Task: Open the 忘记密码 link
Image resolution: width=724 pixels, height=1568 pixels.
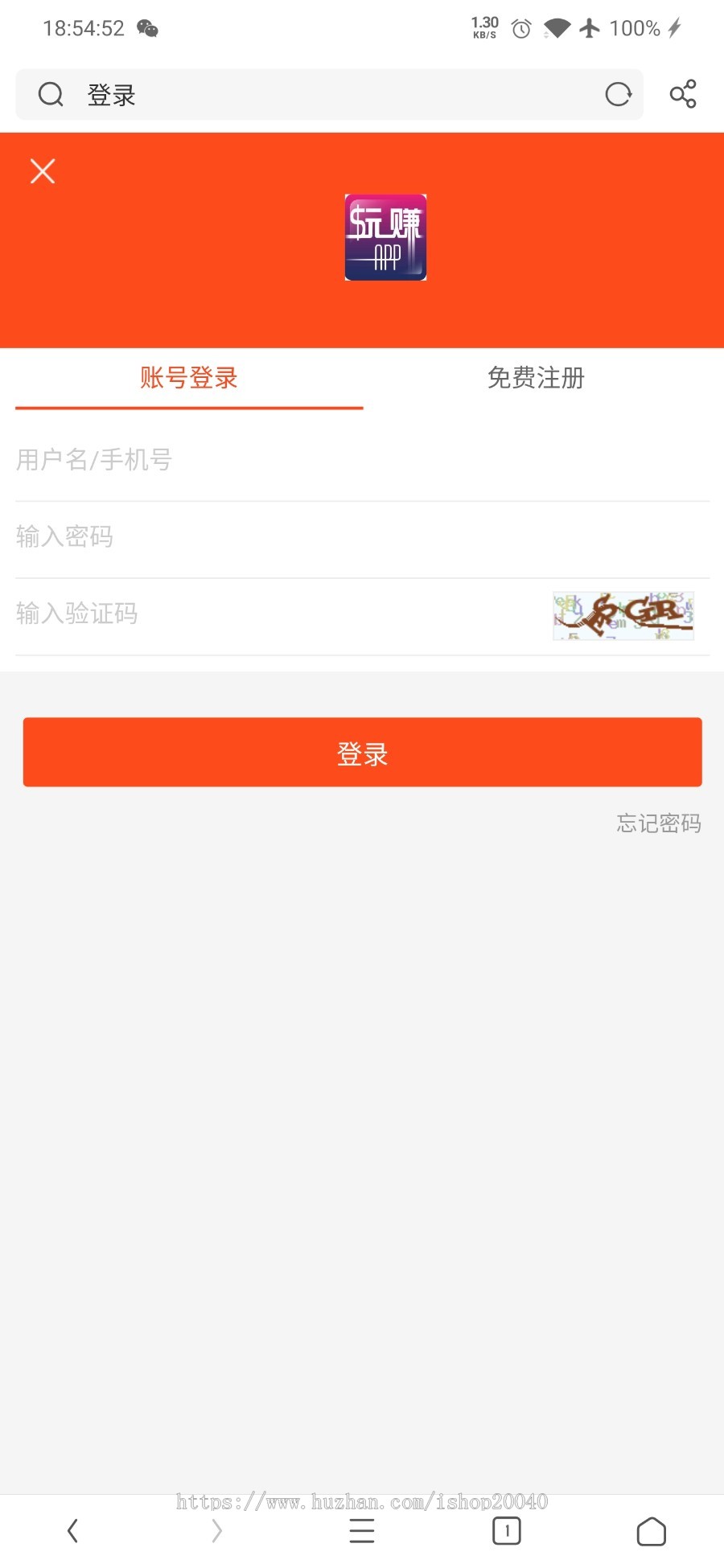Action: (x=658, y=823)
